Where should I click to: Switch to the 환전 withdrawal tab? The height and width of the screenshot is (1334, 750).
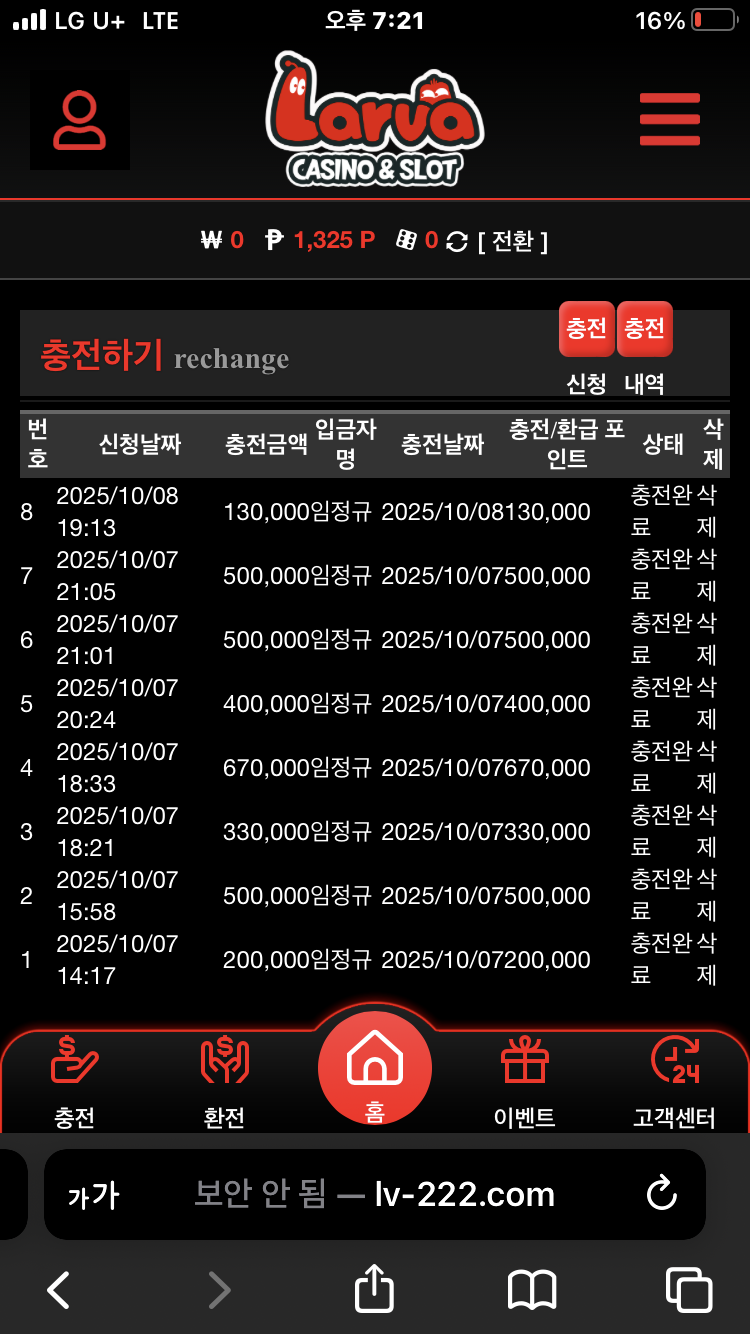point(224,1082)
